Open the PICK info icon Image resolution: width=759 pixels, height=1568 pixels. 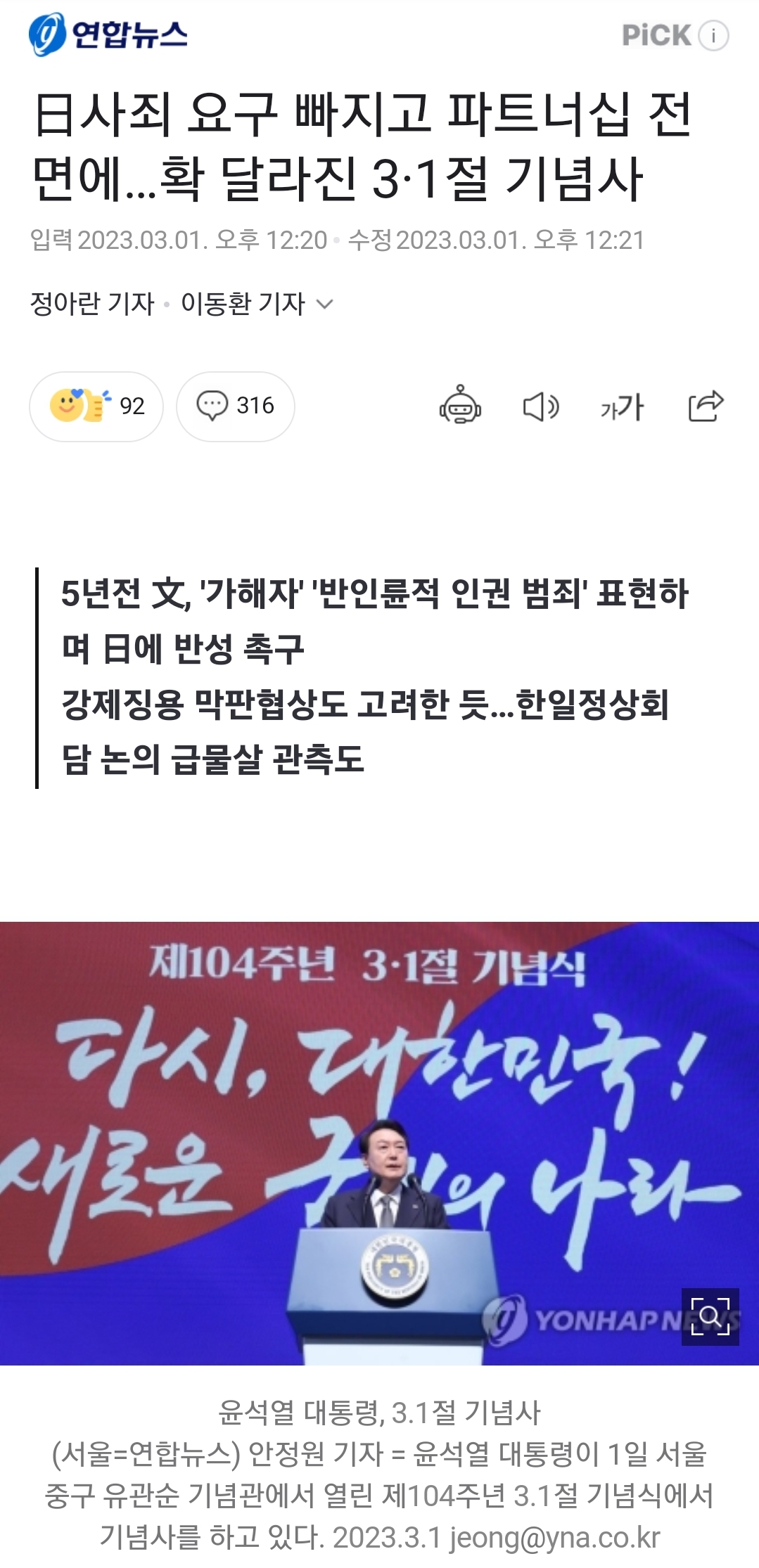pos(713,35)
